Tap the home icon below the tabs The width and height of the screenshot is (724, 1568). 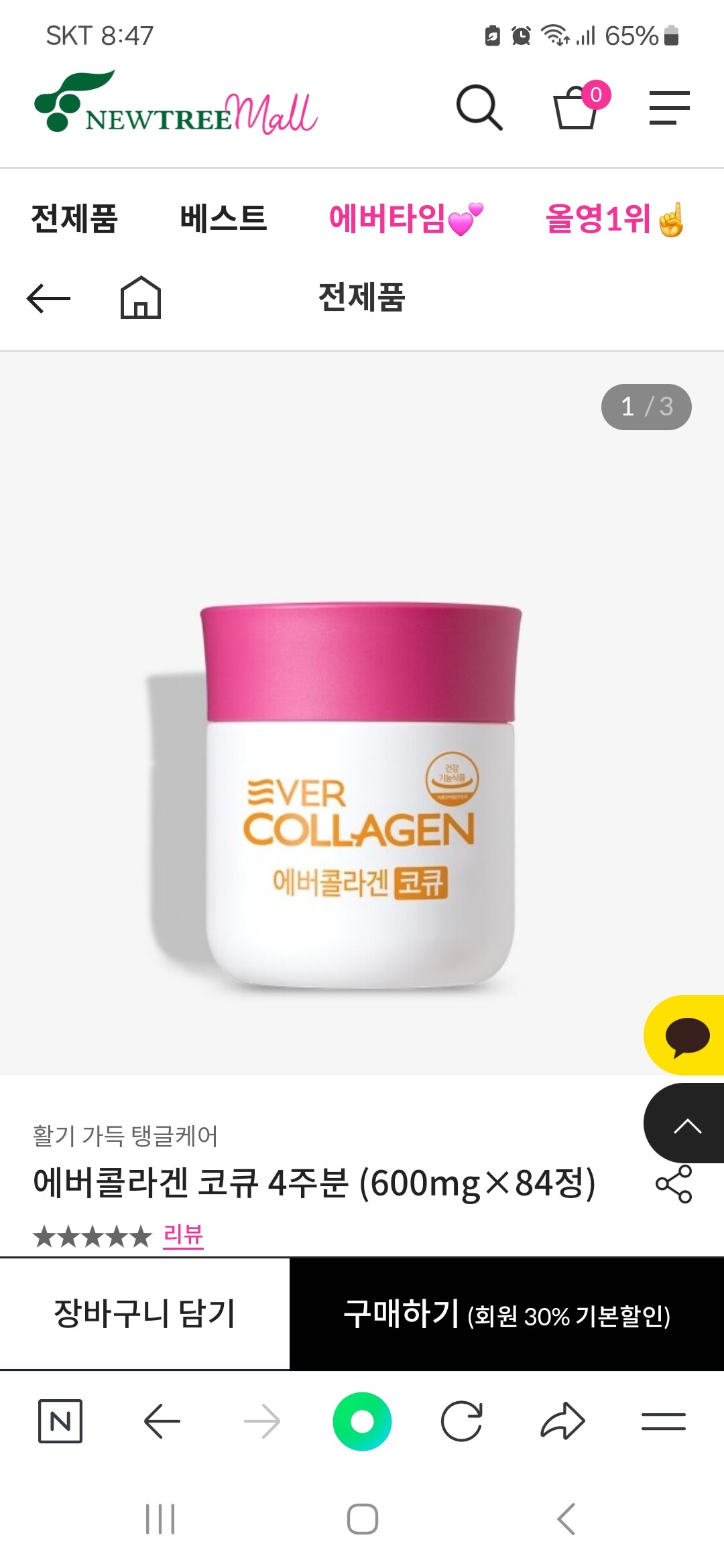pyautogui.click(x=141, y=298)
